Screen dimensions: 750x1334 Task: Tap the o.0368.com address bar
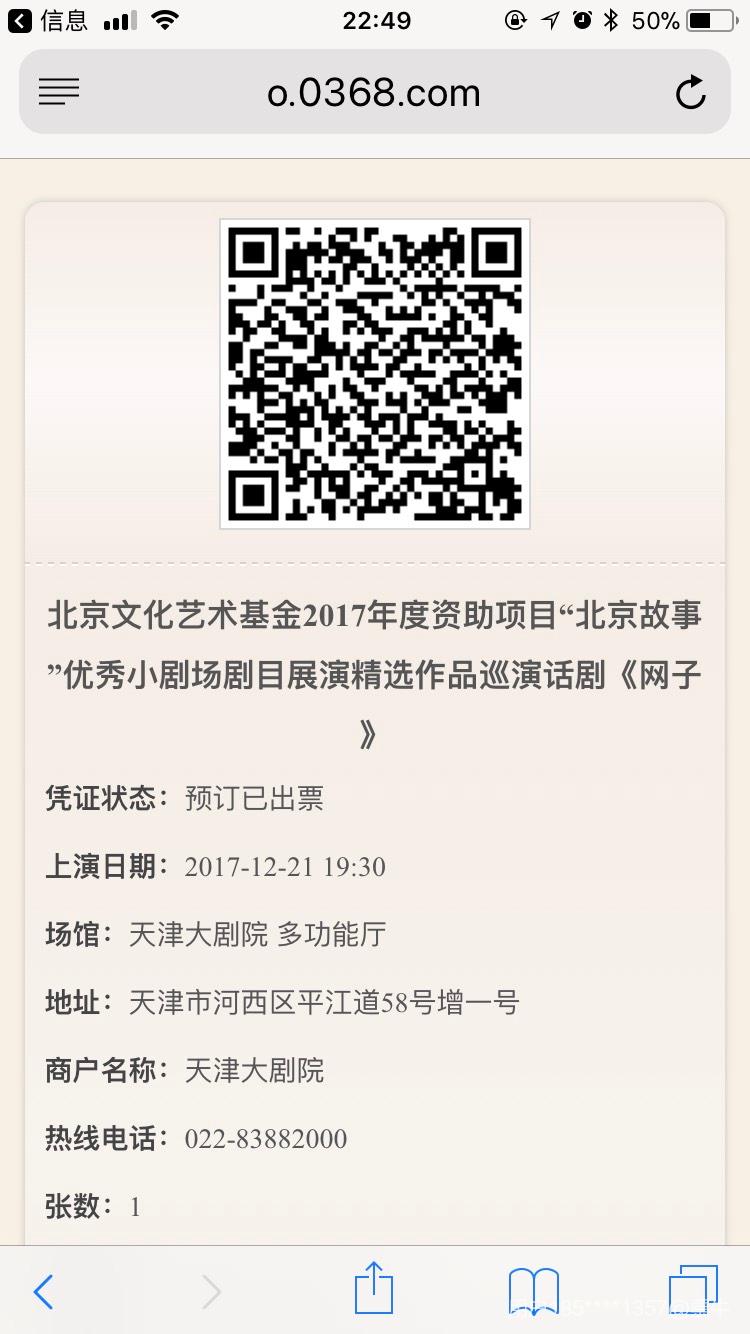(x=374, y=93)
